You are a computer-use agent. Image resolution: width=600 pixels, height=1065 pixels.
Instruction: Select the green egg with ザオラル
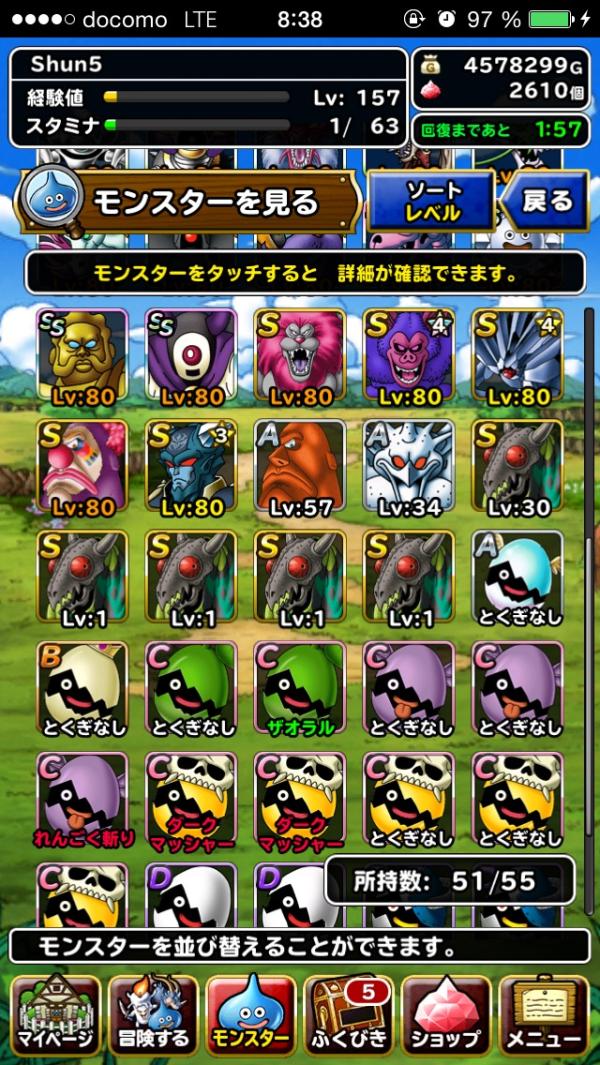(300, 688)
